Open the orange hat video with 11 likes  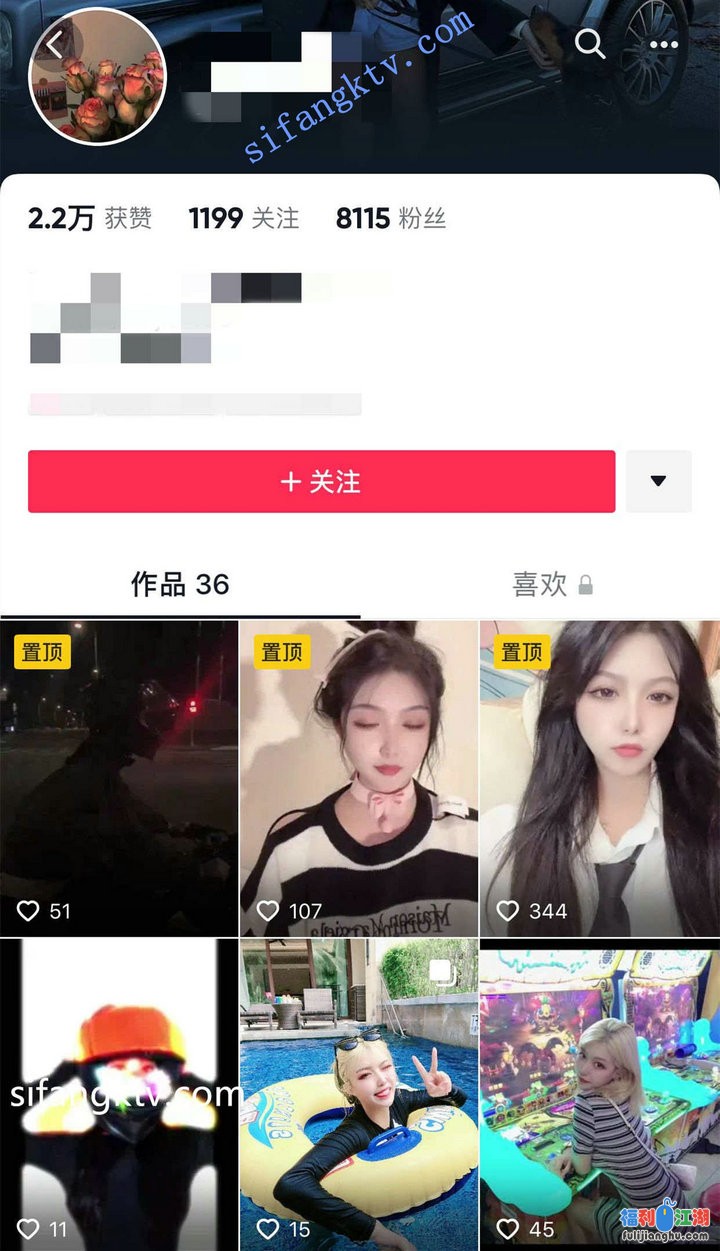119,1094
